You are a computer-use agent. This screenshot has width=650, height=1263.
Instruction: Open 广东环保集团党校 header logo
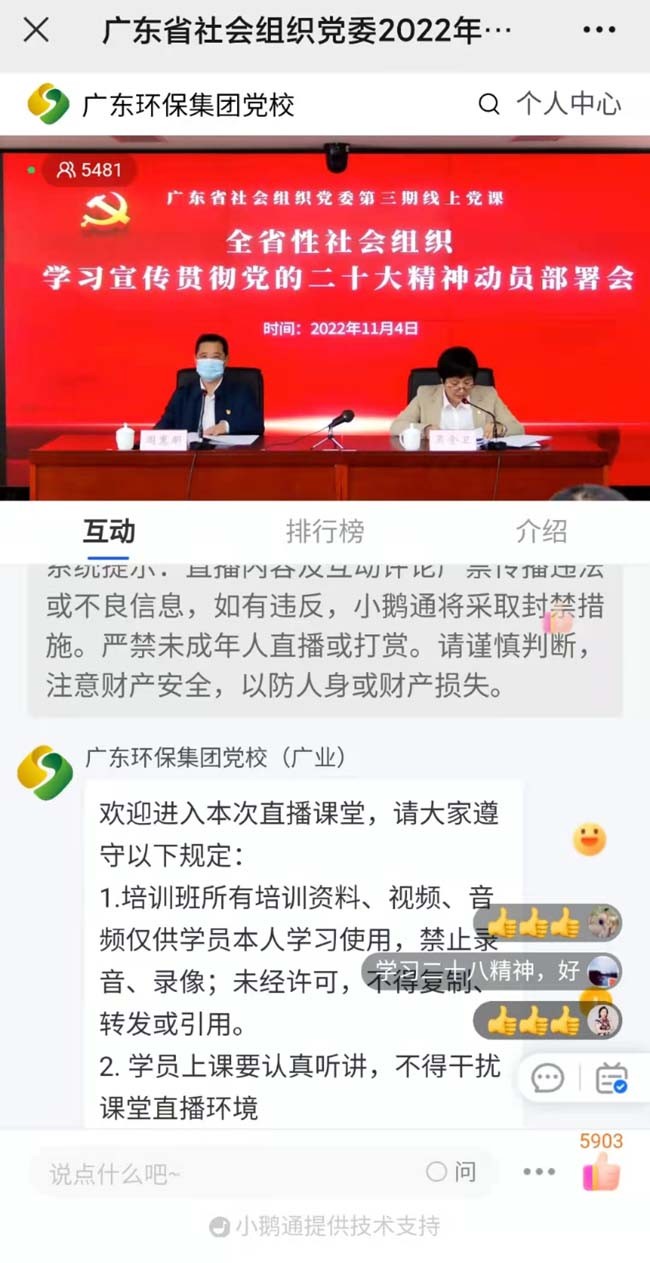click(x=48, y=104)
